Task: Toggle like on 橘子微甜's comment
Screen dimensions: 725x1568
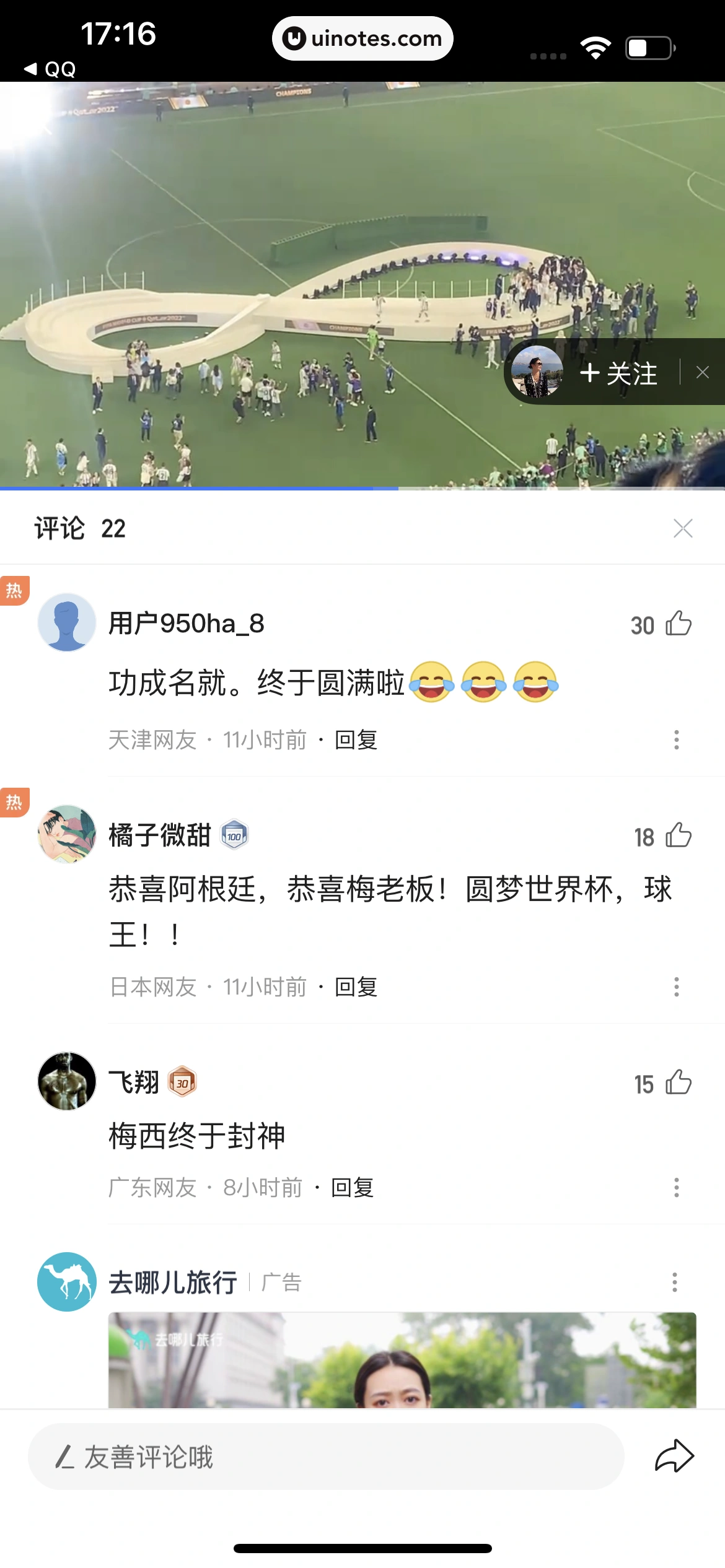Action: (x=677, y=838)
